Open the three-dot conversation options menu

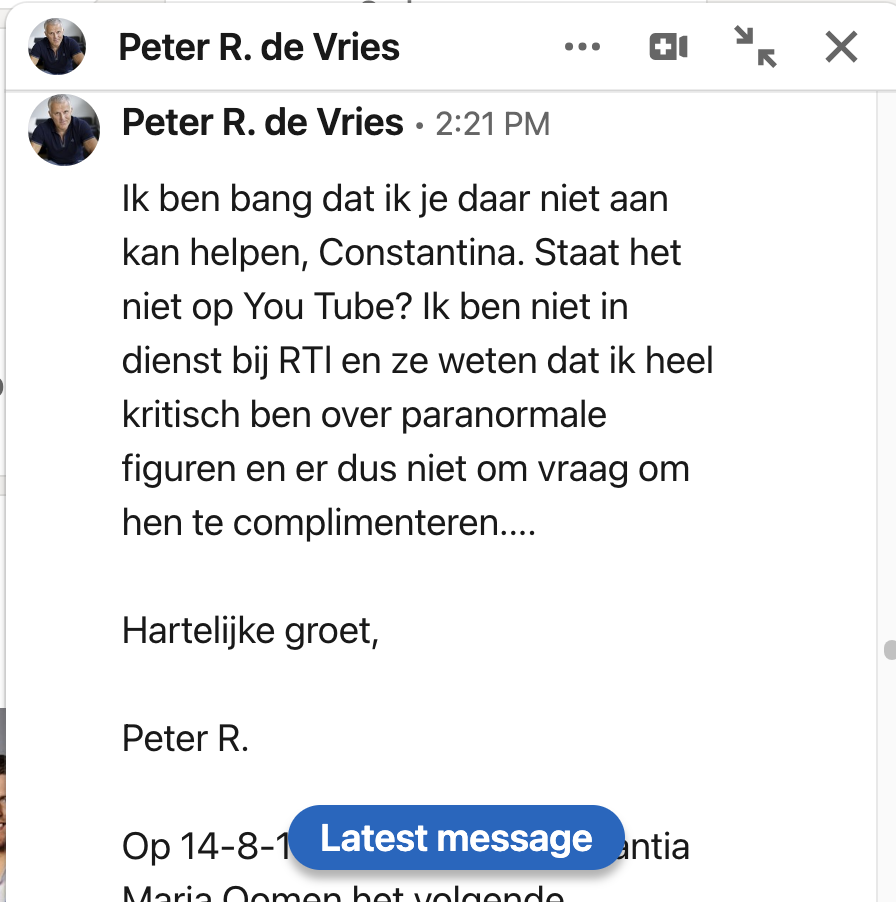(x=582, y=47)
